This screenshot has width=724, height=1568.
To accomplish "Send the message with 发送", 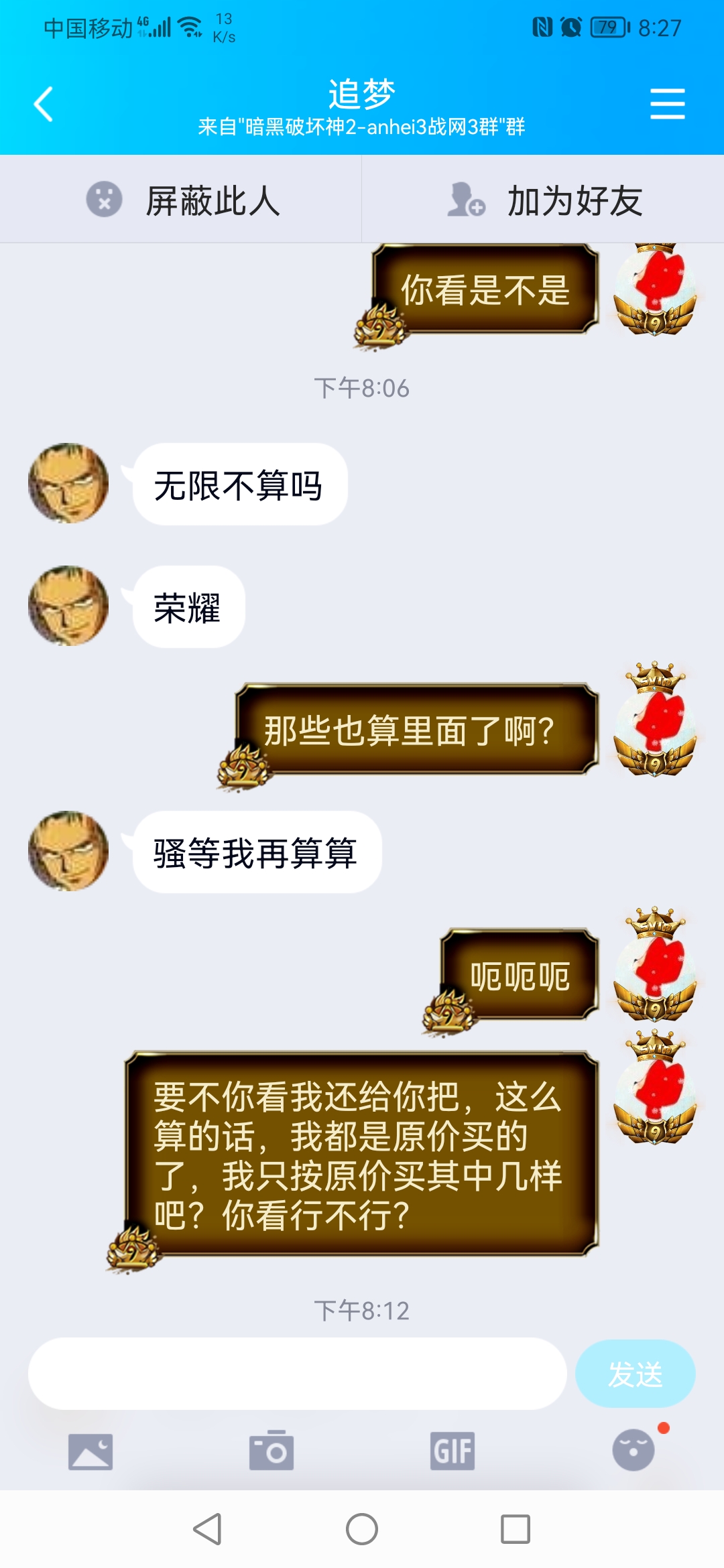I will (635, 1374).
